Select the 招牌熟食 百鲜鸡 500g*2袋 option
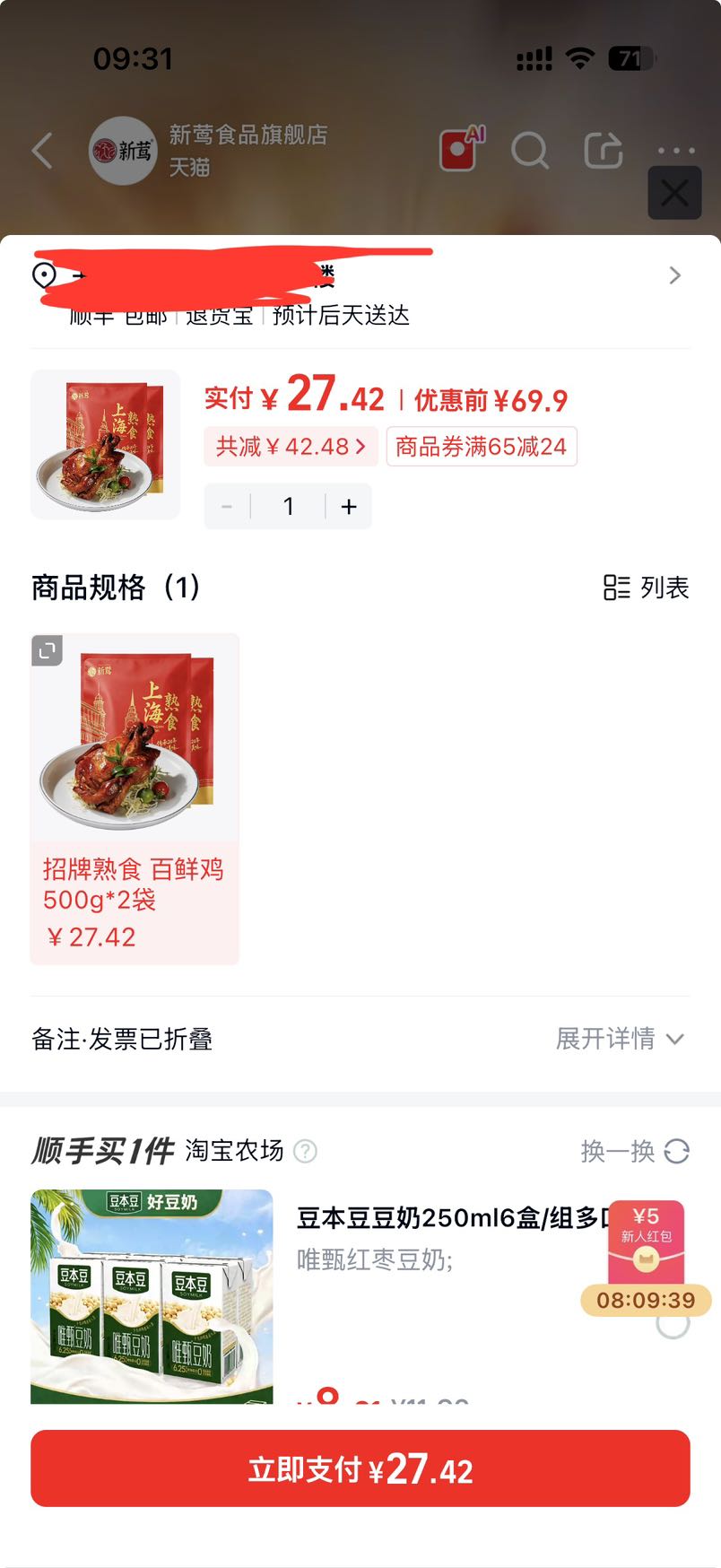 pyautogui.click(x=135, y=798)
